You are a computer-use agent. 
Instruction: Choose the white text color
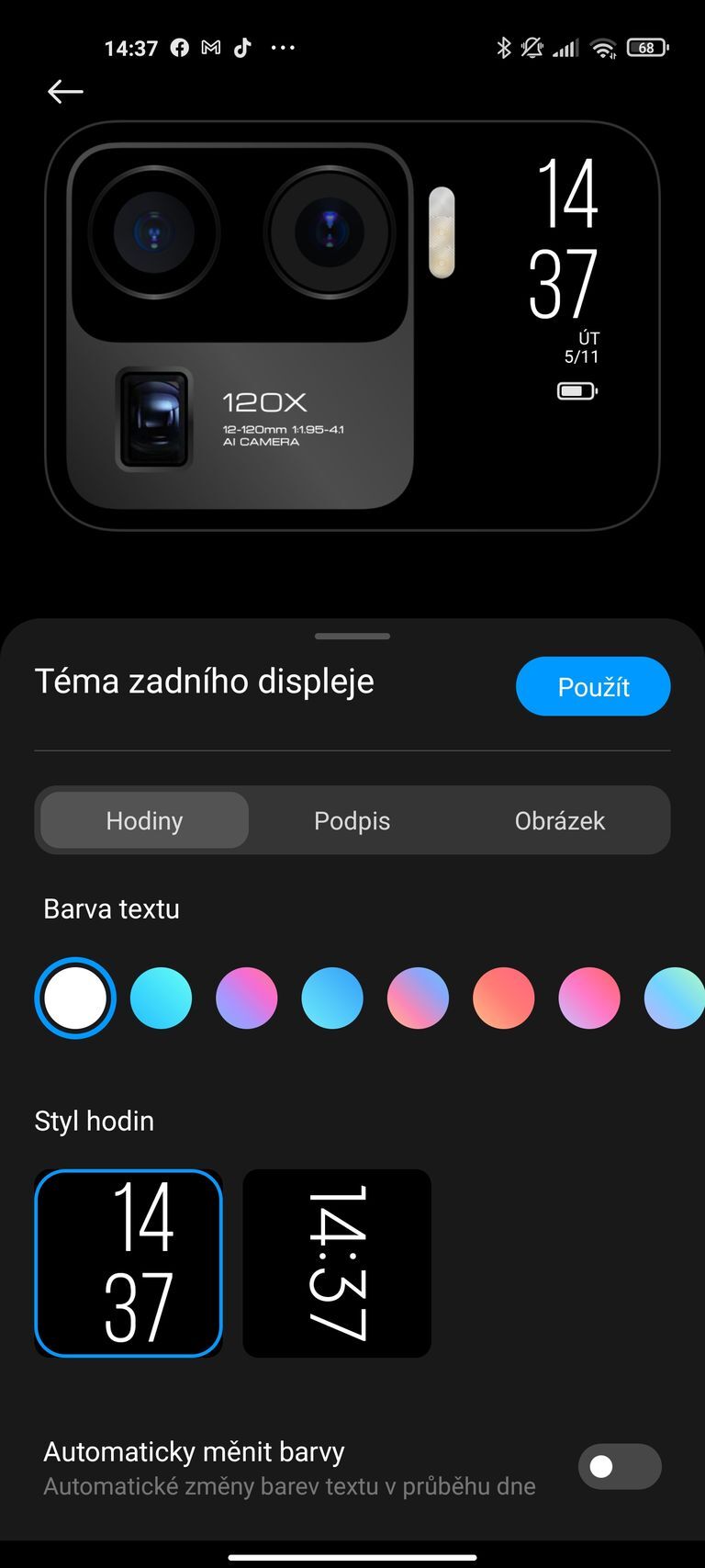75,998
